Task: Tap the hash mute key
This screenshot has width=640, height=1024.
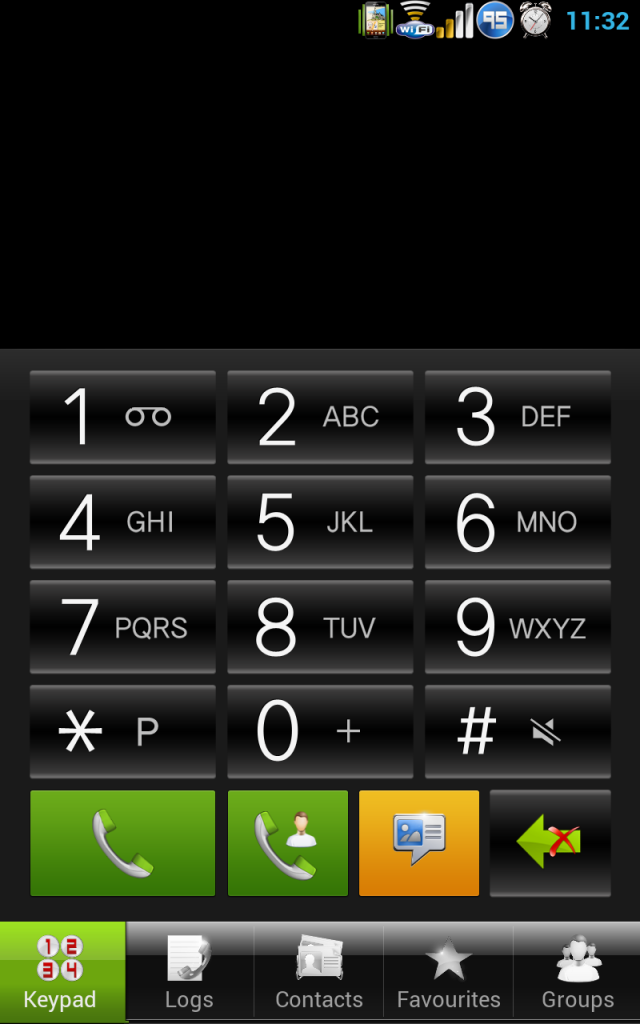Action: [x=517, y=732]
